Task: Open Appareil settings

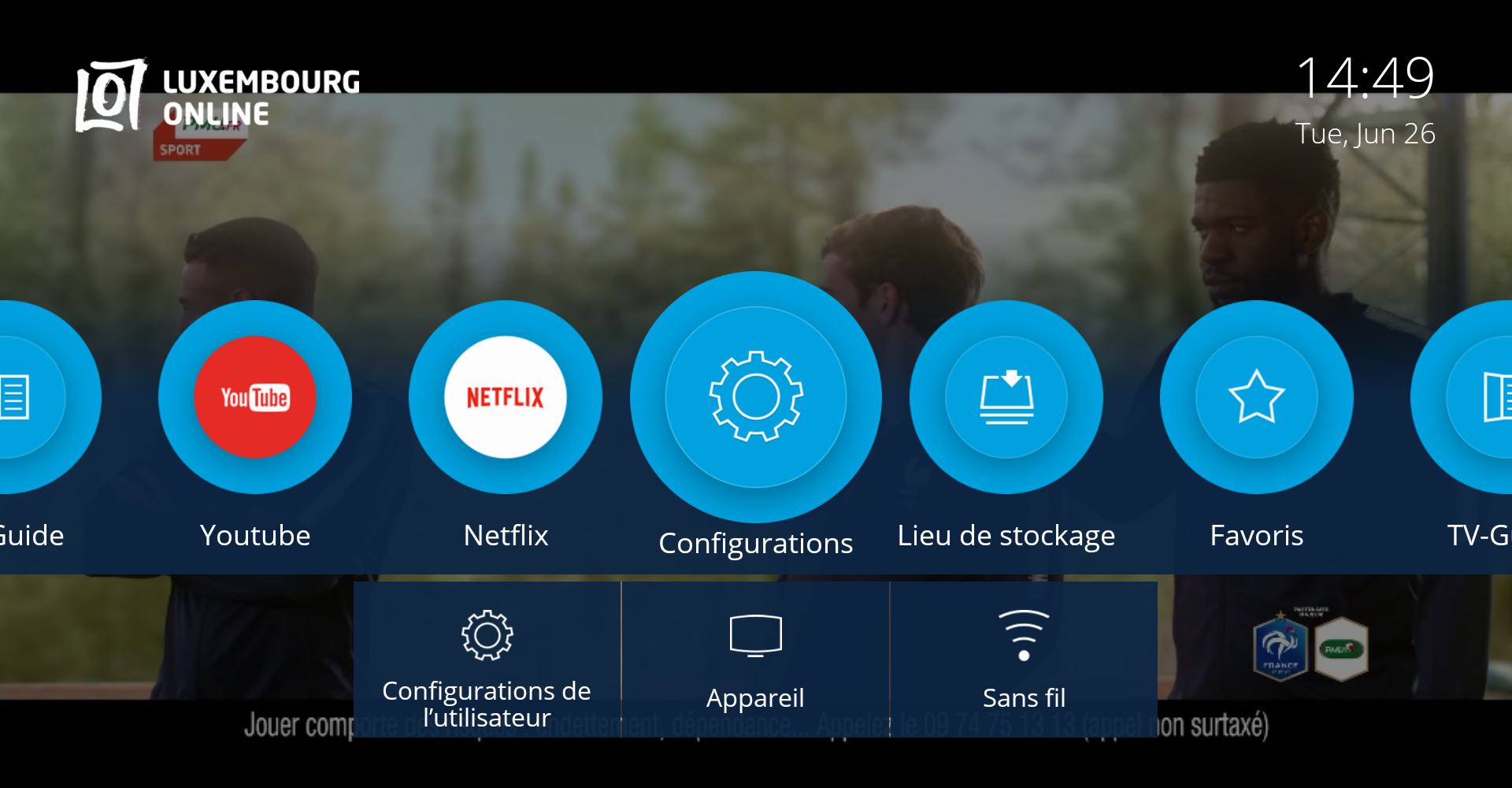Action: pyautogui.click(x=755, y=660)
